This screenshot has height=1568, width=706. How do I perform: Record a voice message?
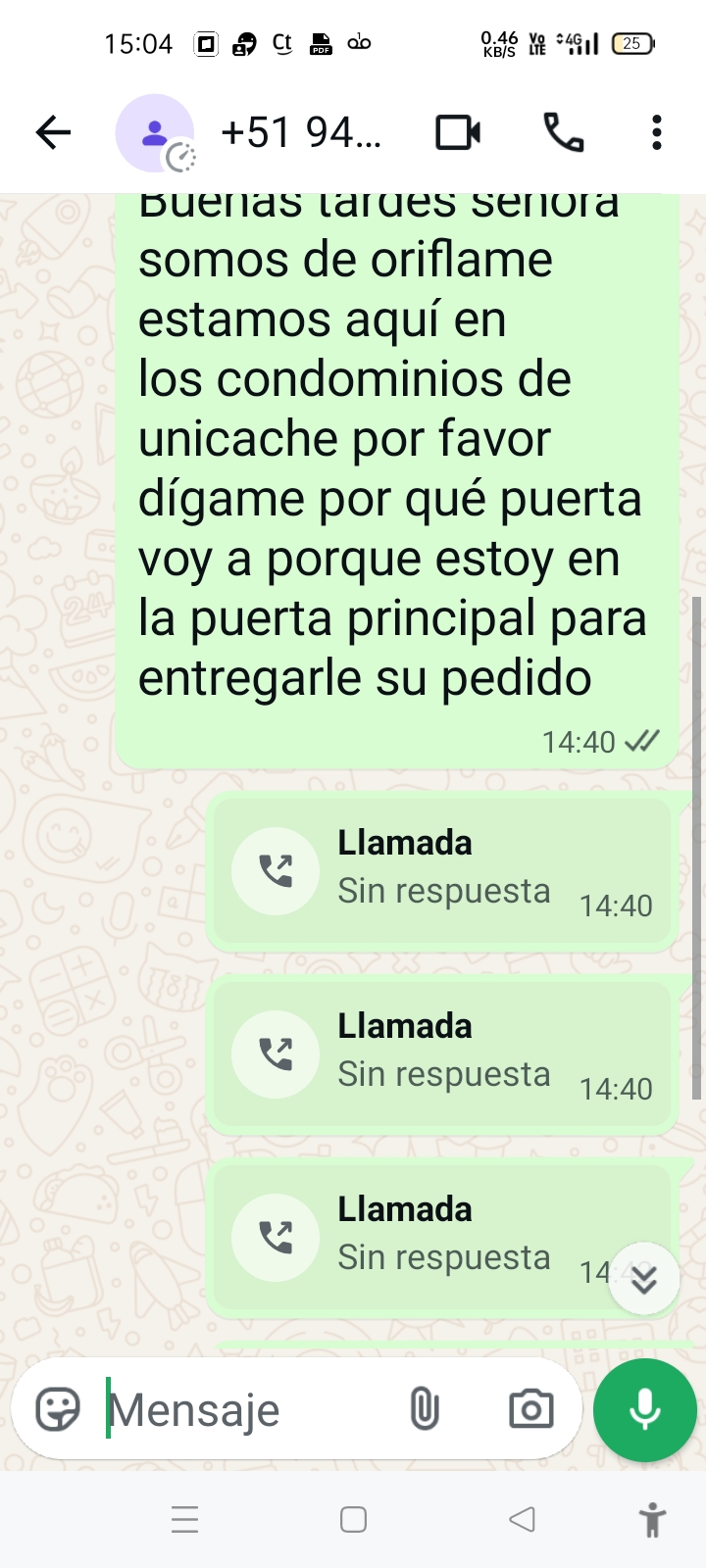click(x=644, y=1410)
